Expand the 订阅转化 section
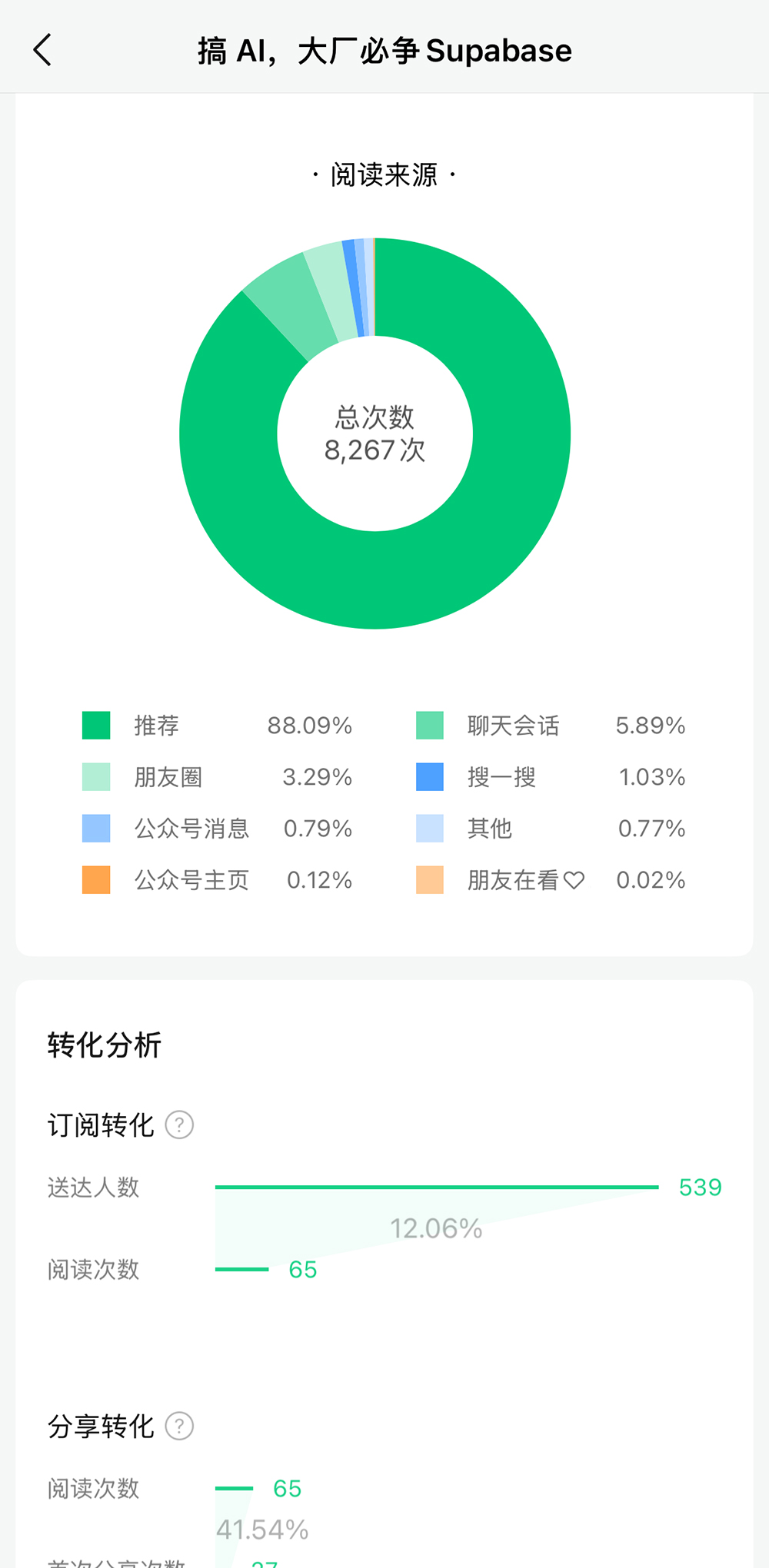The height and width of the screenshot is (1568, 769). pos(101,1125)
